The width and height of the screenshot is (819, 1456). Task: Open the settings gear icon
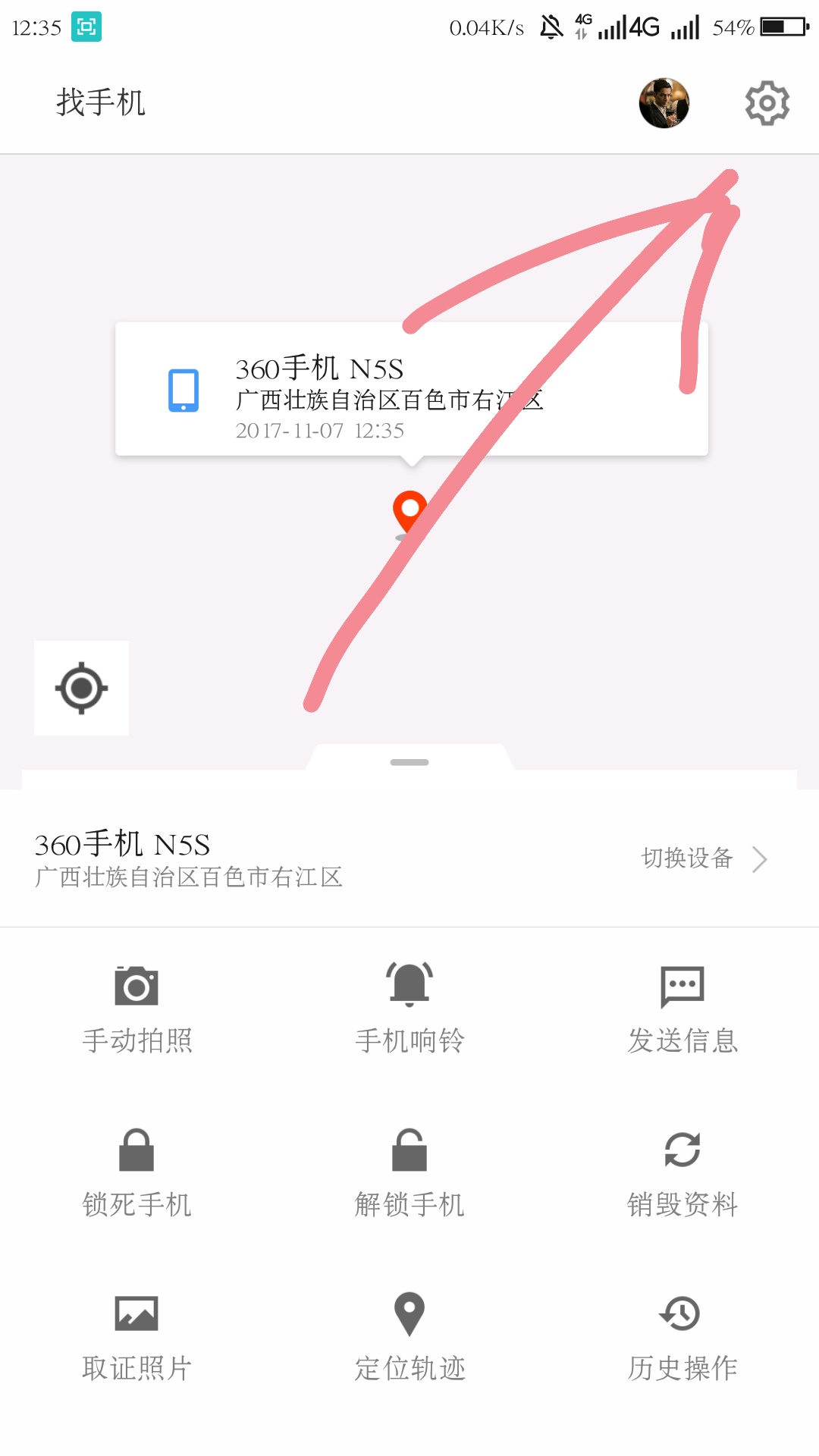click(767, 103)
